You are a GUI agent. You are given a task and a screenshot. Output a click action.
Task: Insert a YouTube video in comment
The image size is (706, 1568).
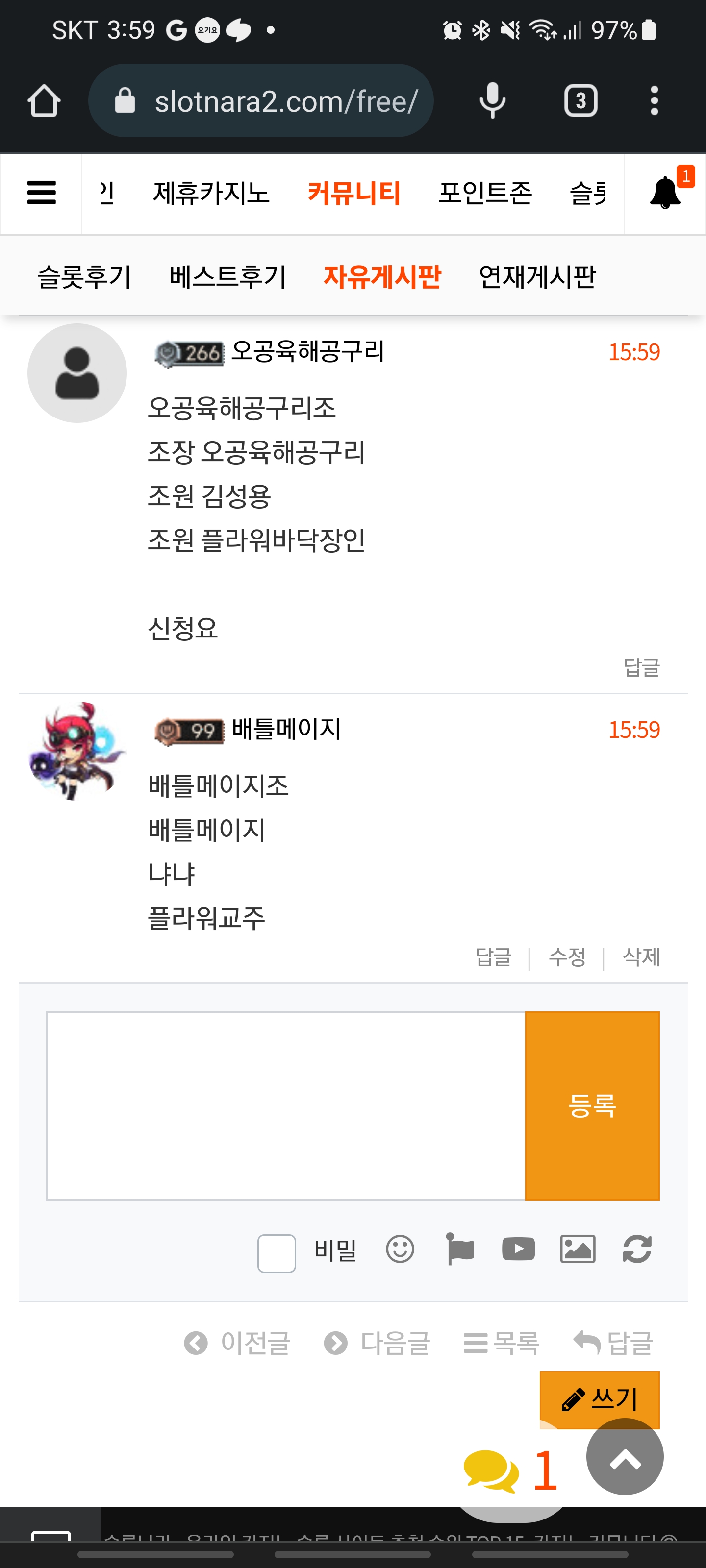click(x=518, y=1249)
